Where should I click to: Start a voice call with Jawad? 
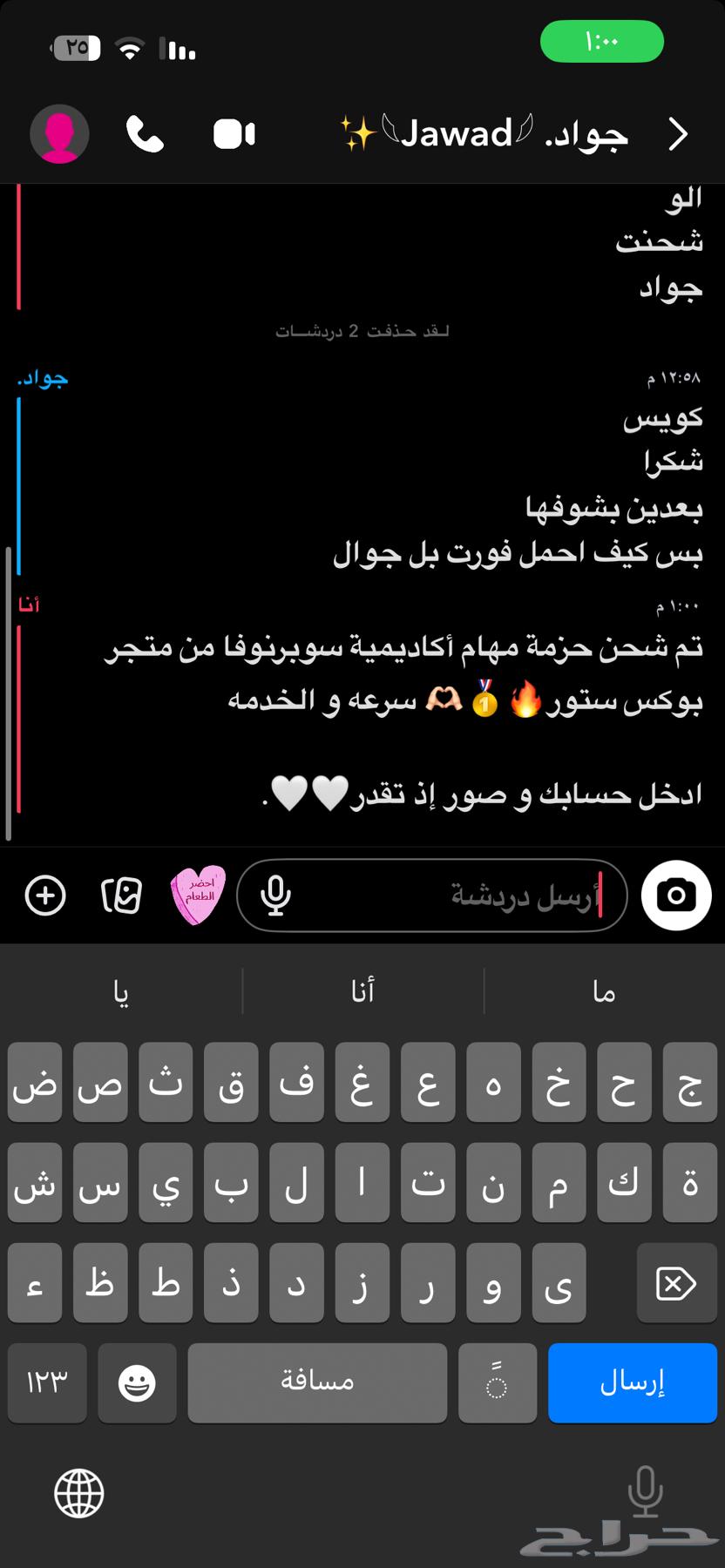coord(144,135)
